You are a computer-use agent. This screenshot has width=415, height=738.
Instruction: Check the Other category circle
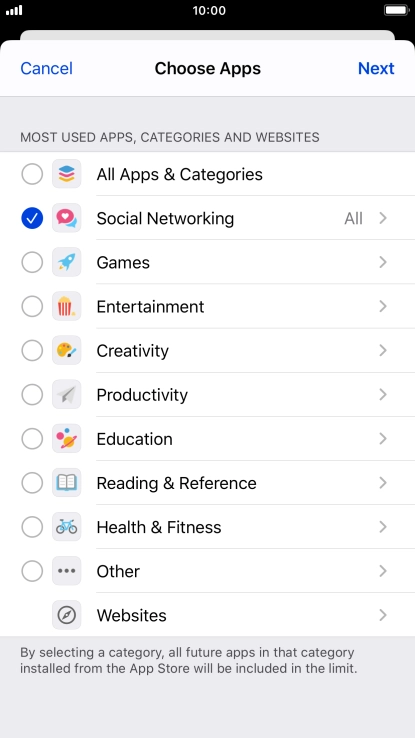point(32,571)
